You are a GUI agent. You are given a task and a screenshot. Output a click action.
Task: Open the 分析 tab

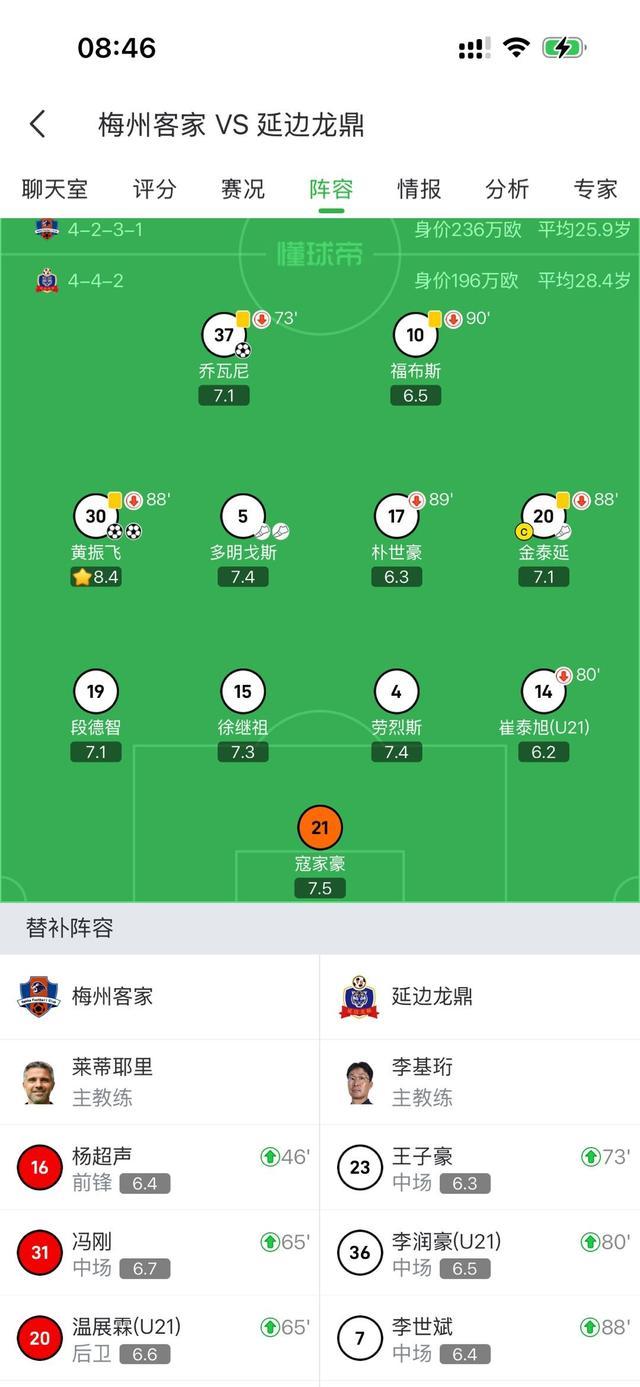pos(507,189)
